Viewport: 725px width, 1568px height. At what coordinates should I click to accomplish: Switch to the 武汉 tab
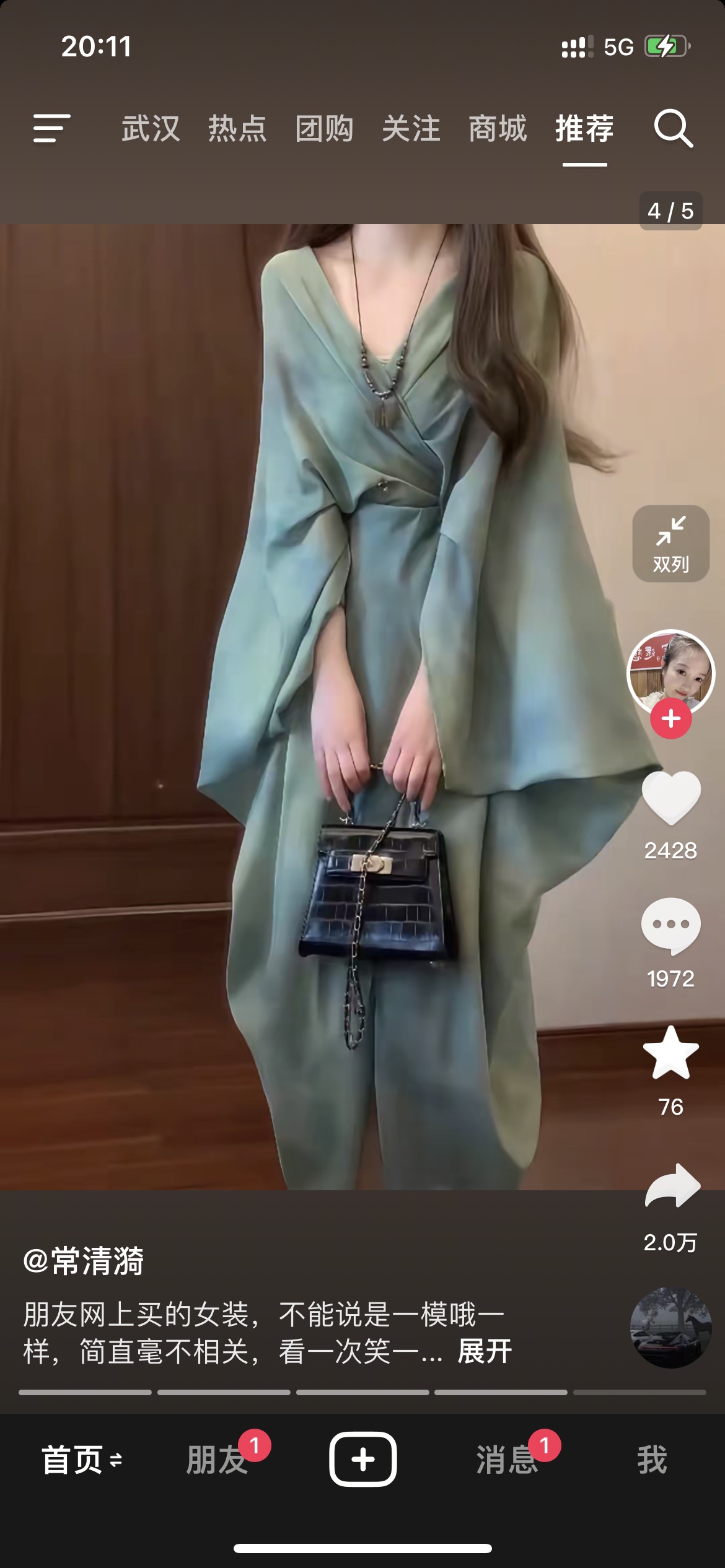click(x=151, y=129)
